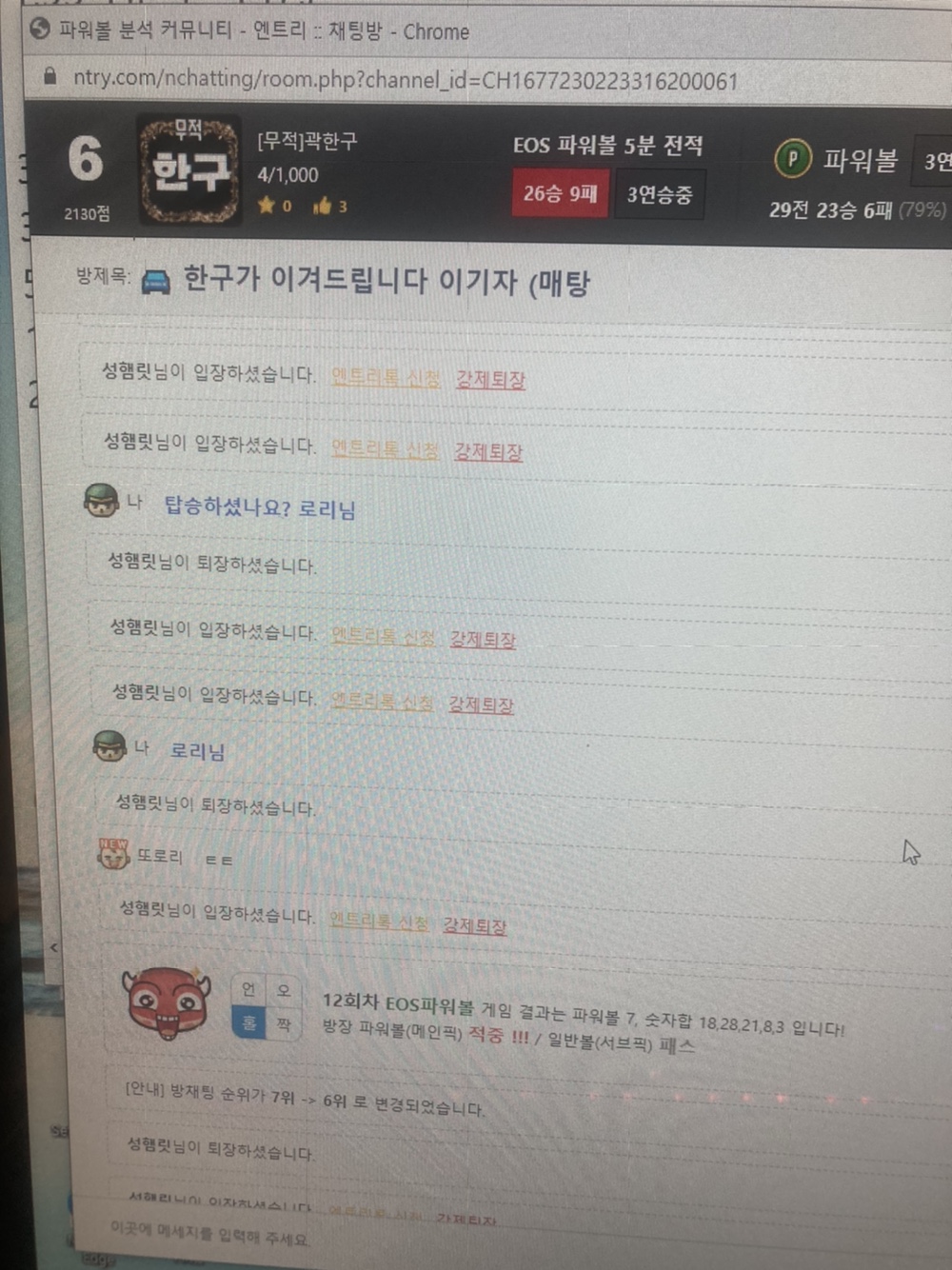This screenshot has width=952, height=1270.
Task: Type in the message input box
Action: (381, 1240)
